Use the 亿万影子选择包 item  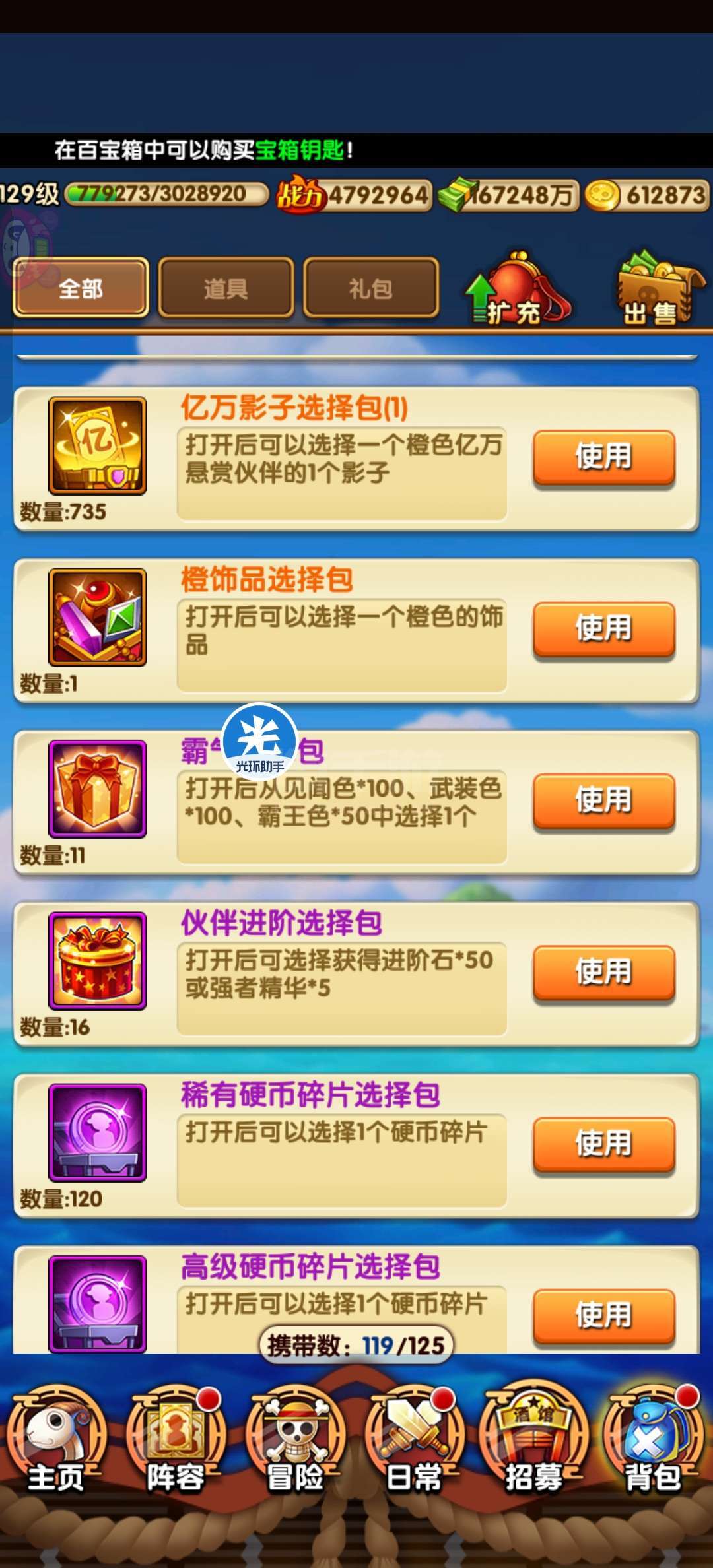pyautogui.click(x=604, y=457)
